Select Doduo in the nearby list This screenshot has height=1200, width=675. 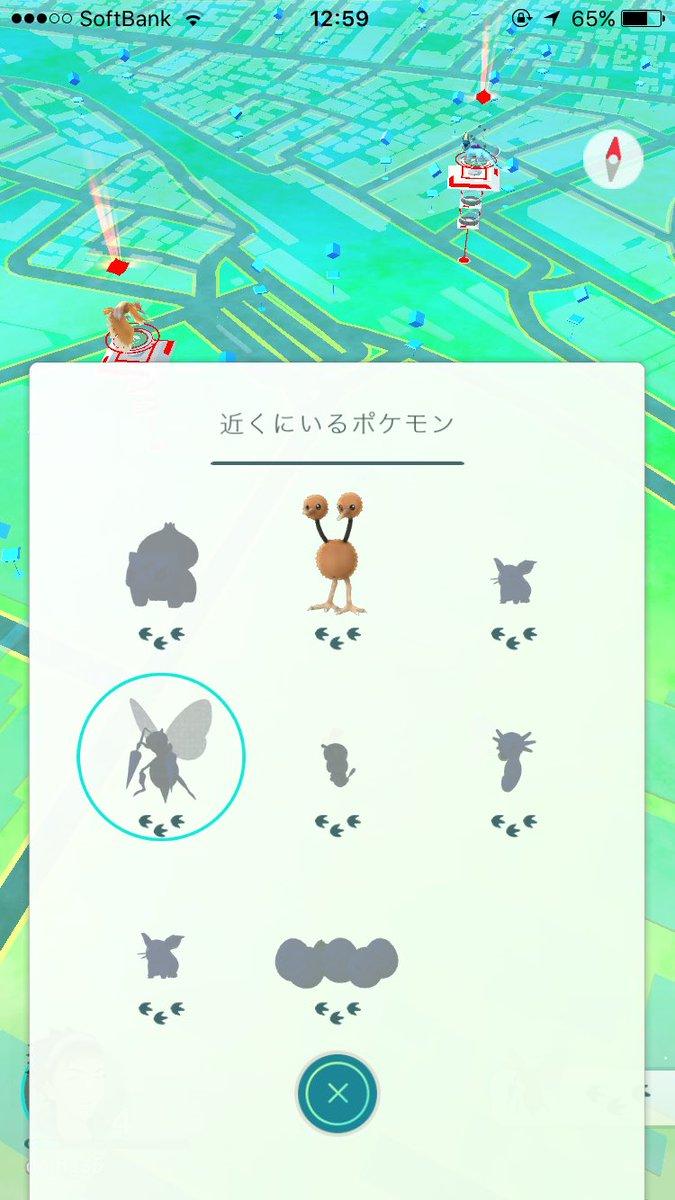click(337, 555)
